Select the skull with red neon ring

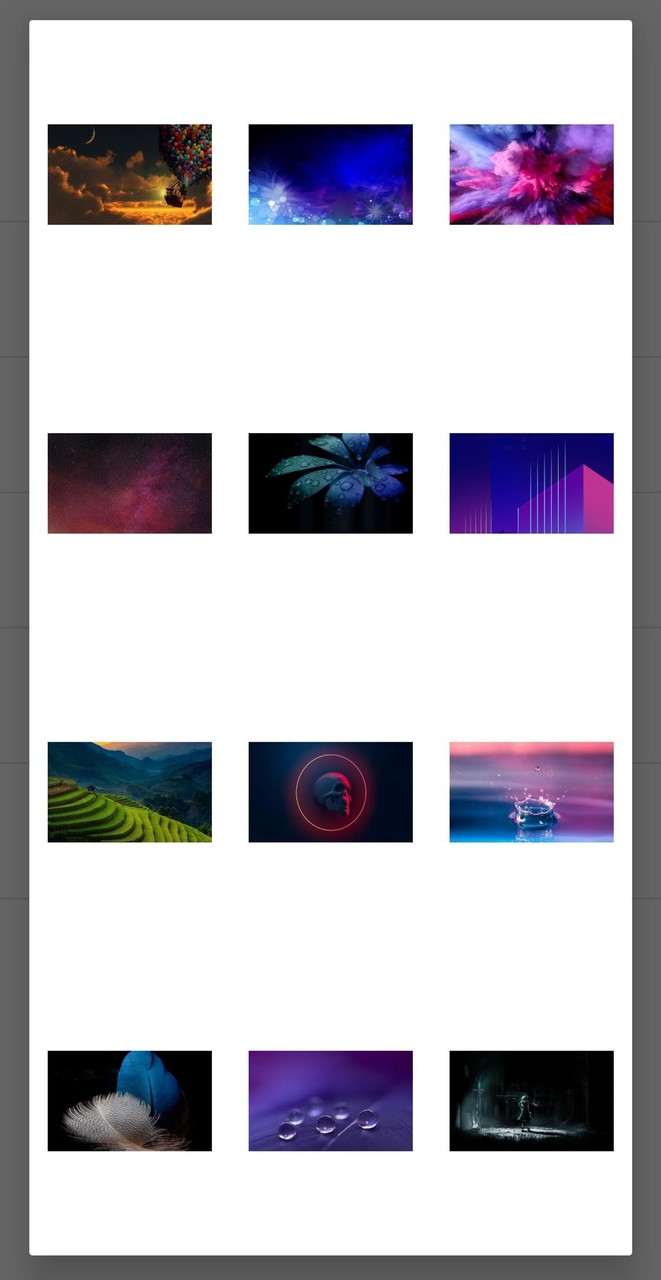(x=330, y=792)
